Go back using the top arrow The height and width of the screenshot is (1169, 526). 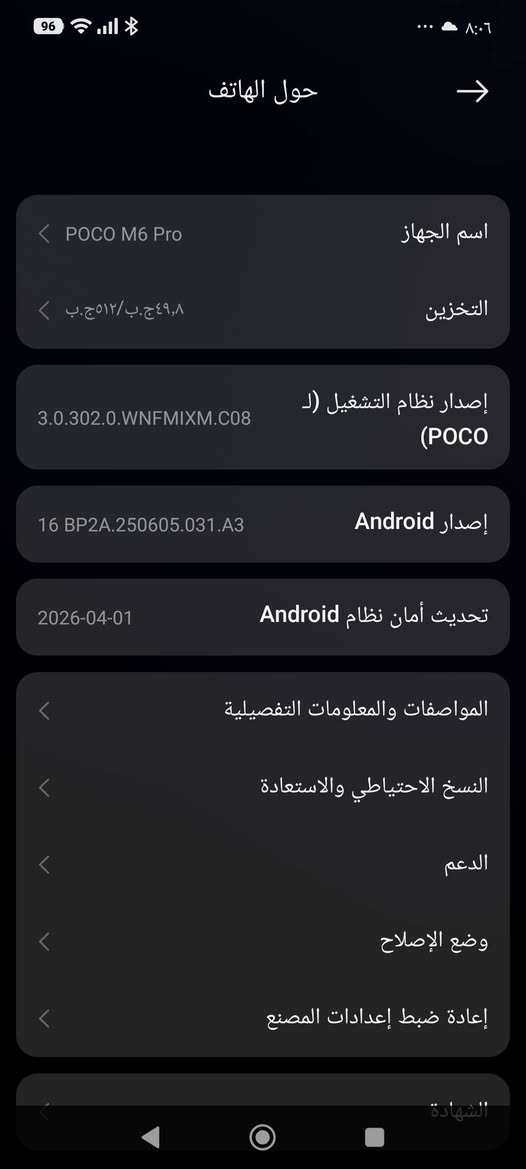472,92
